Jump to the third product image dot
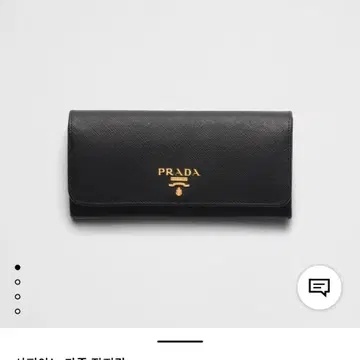 coord(18,297)
